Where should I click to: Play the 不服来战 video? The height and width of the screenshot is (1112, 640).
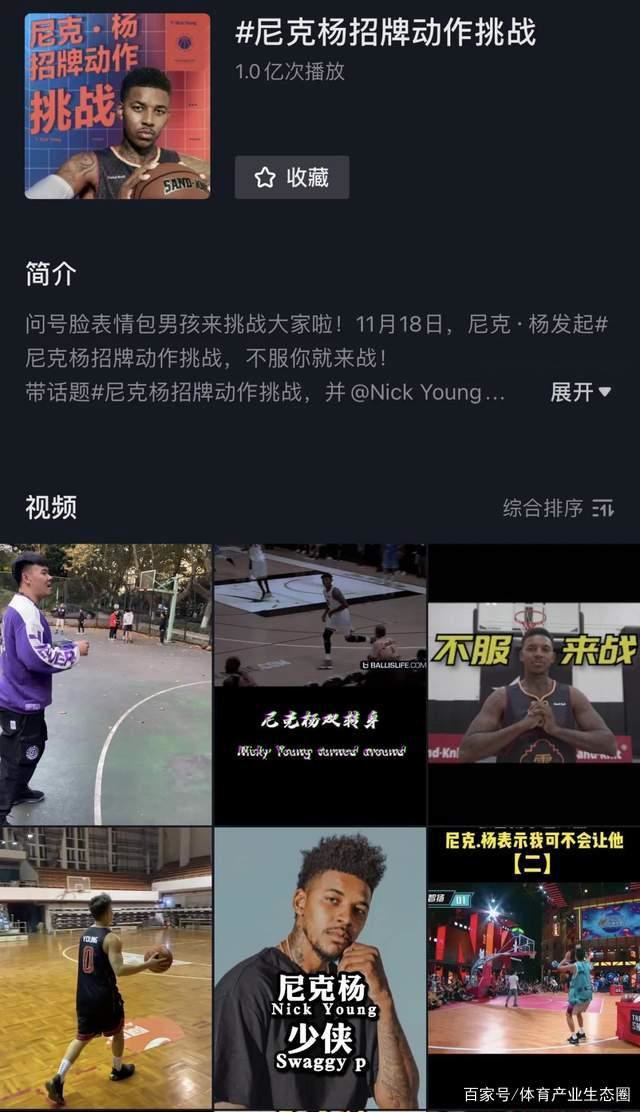(534, 683)
